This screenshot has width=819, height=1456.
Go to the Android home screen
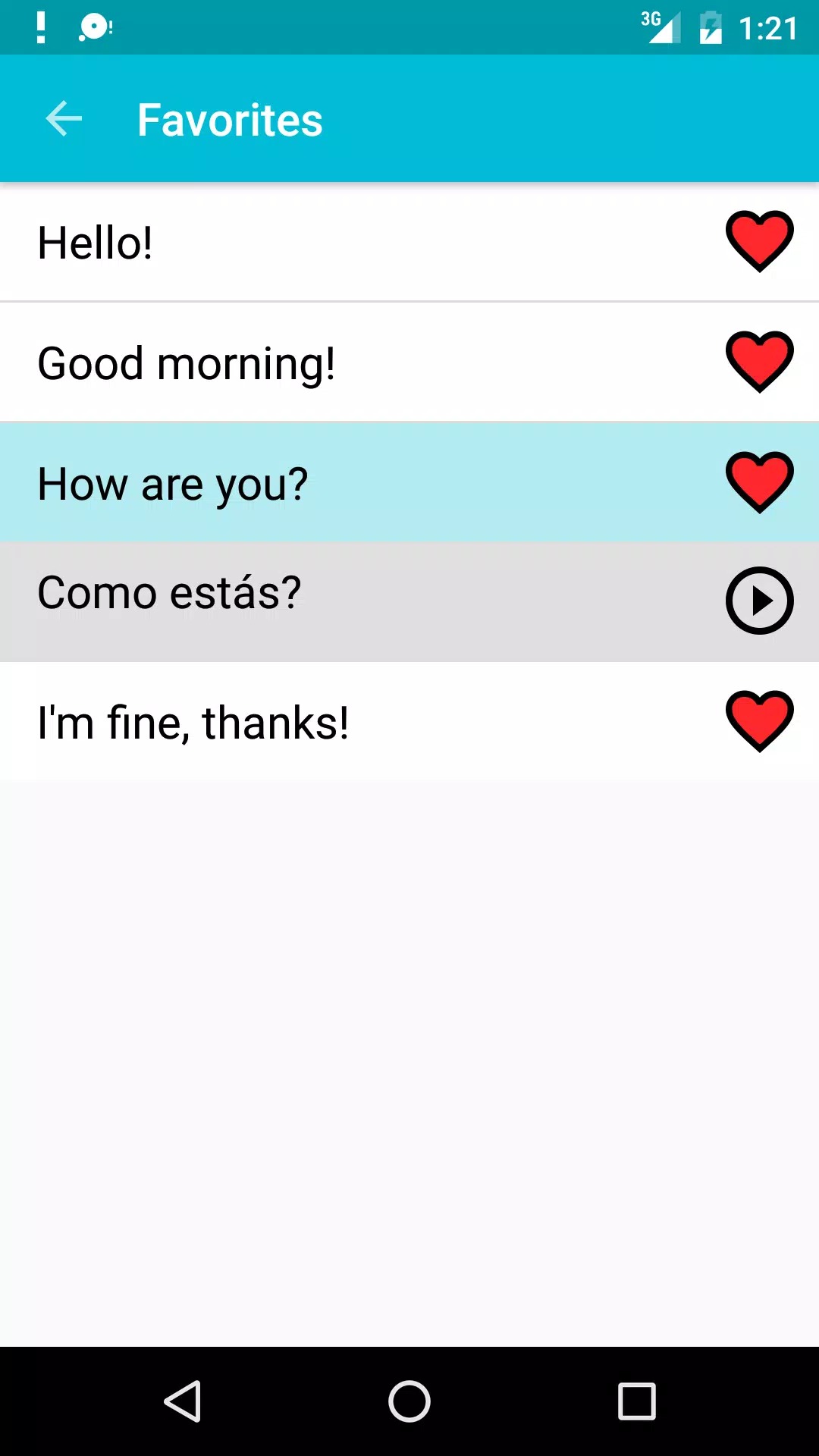tap(409, 1401)
